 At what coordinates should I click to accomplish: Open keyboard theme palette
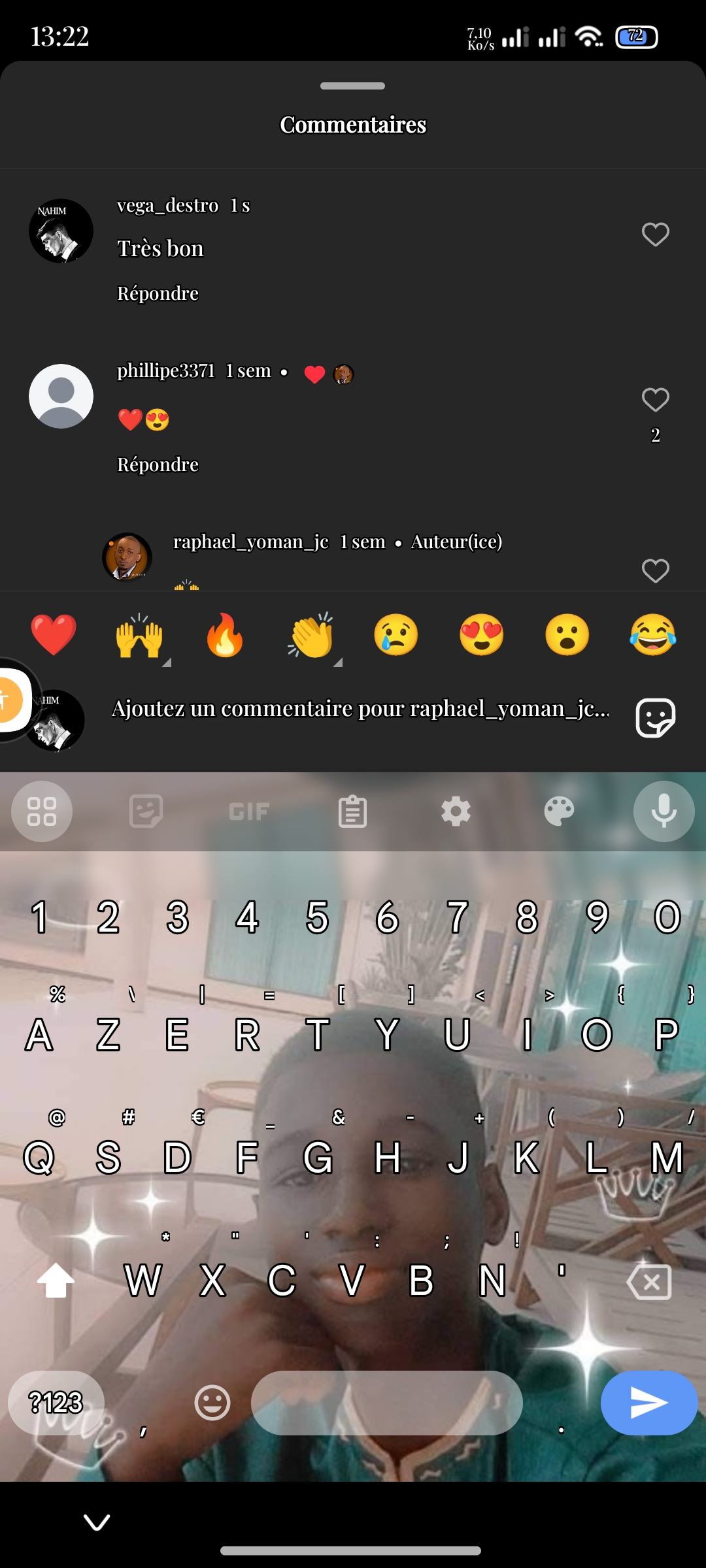[x=559, y=811]
